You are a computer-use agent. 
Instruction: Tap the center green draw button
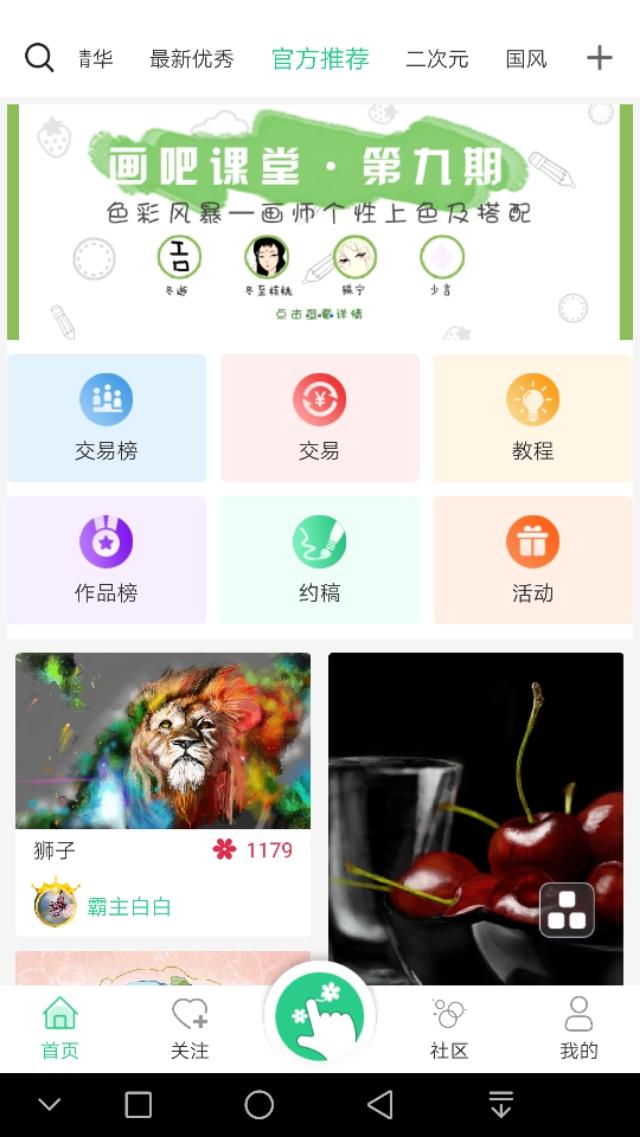(320, 1017)
